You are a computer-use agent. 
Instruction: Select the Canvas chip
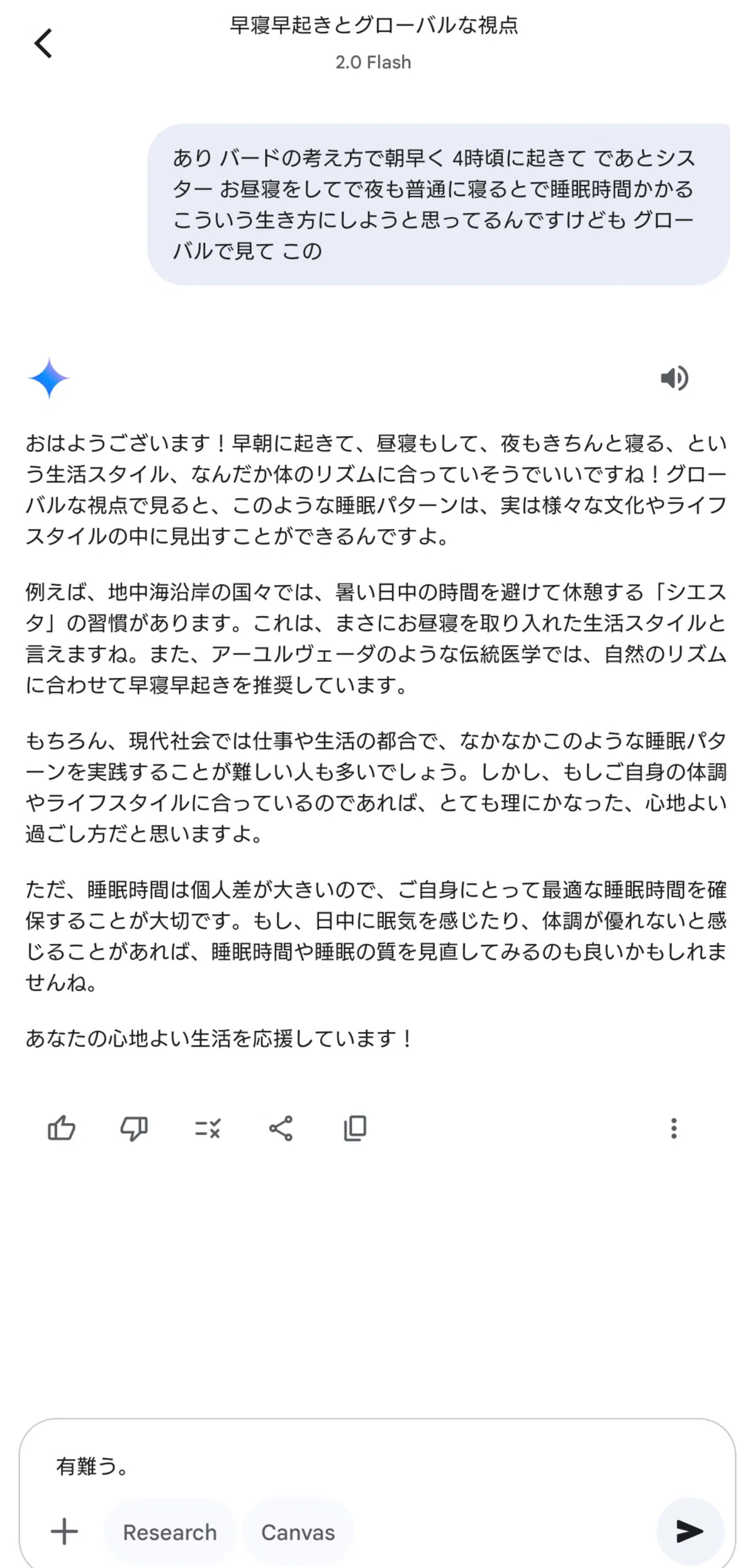pyautogui.click(x=298, y=1532)
